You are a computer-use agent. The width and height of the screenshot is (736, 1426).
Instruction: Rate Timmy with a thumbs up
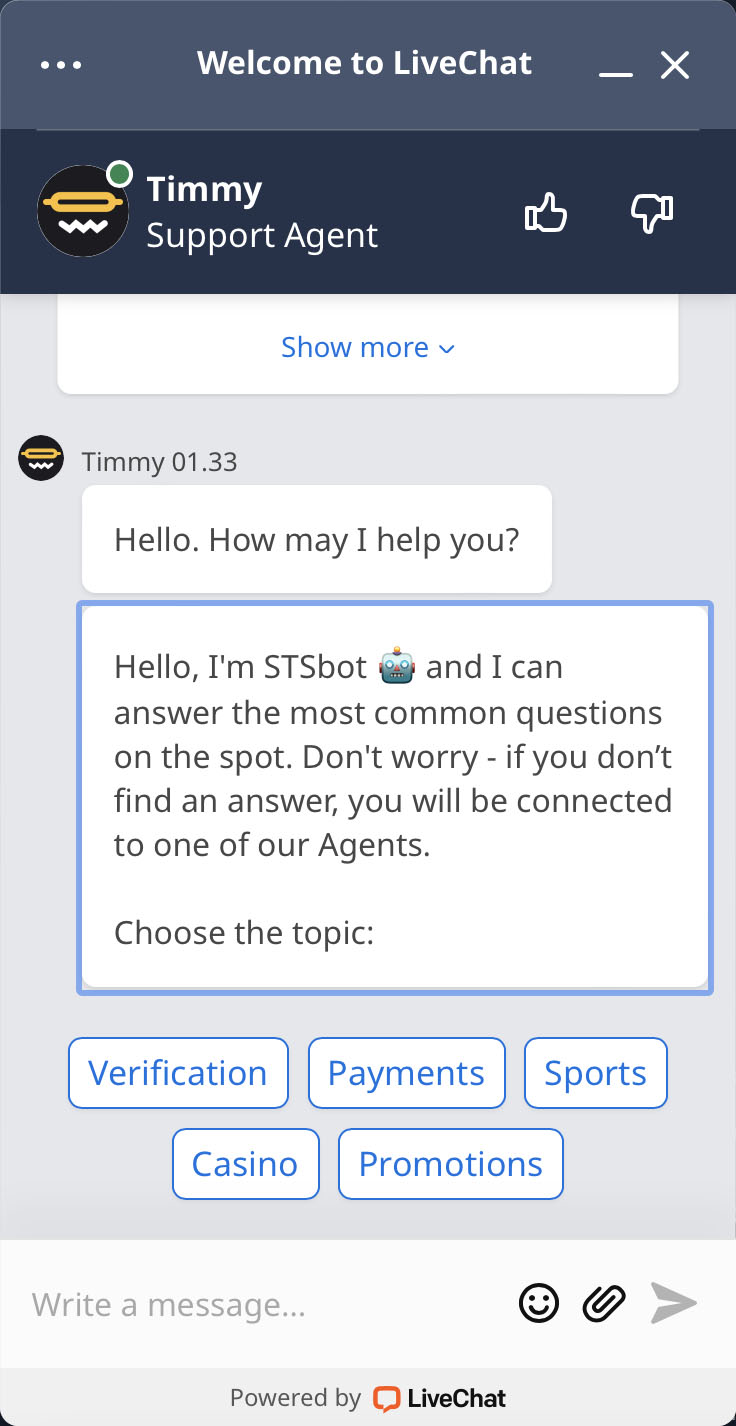pos(546,212)
